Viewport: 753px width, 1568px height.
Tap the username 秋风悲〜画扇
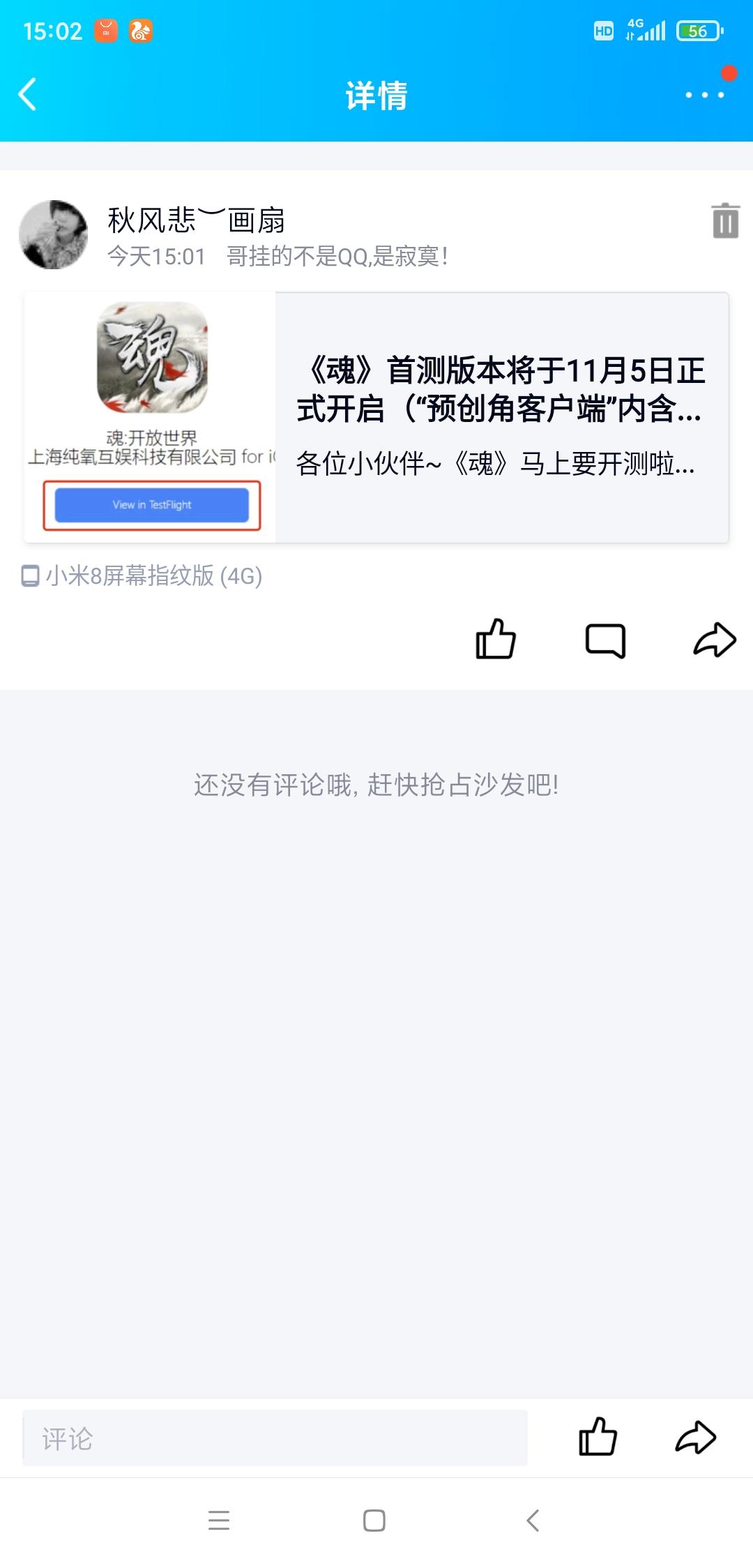coord(197,218)
